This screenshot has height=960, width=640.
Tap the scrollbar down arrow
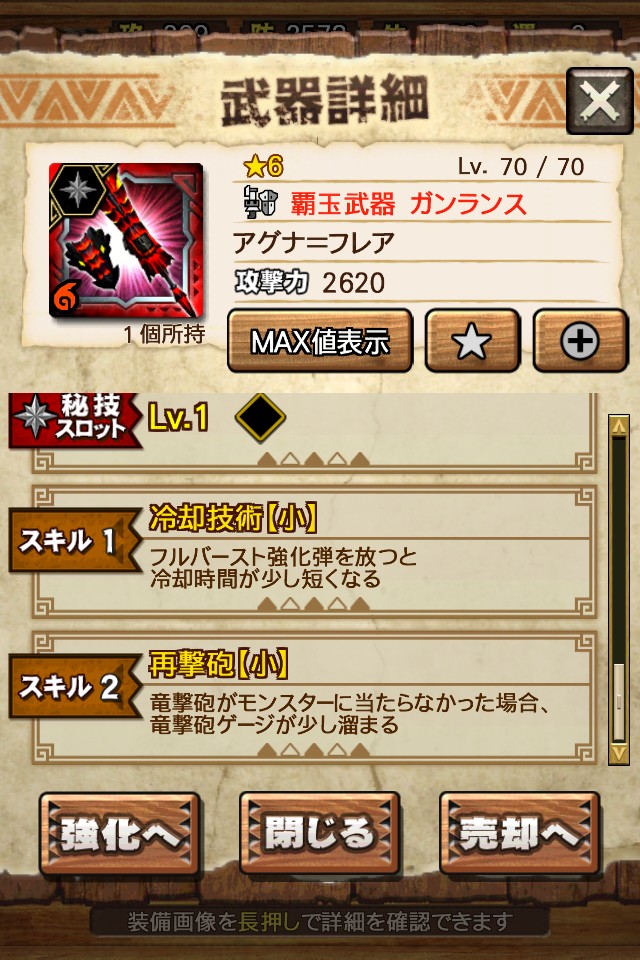coord(619,751)
